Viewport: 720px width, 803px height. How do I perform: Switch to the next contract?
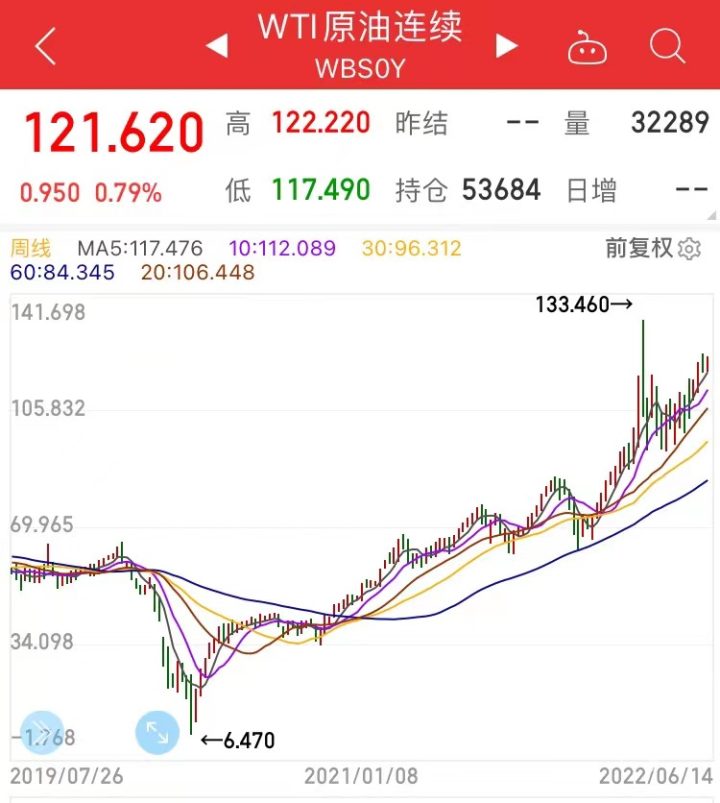click(508, 46)
